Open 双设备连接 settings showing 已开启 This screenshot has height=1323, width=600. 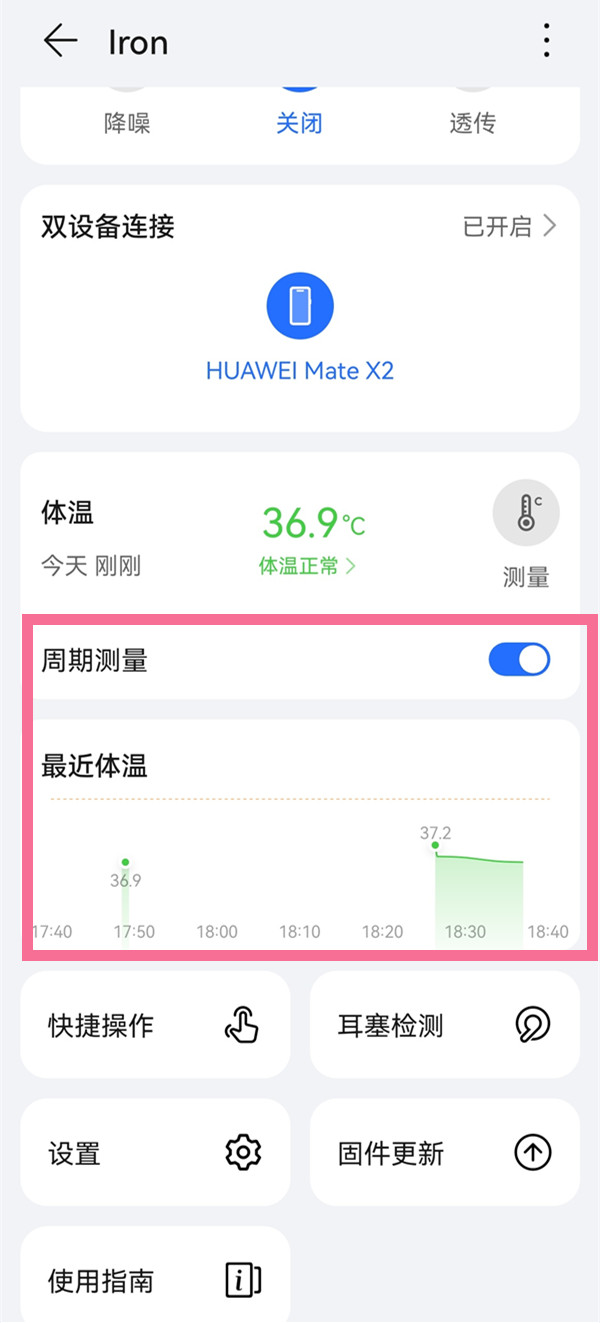(509, 227)
